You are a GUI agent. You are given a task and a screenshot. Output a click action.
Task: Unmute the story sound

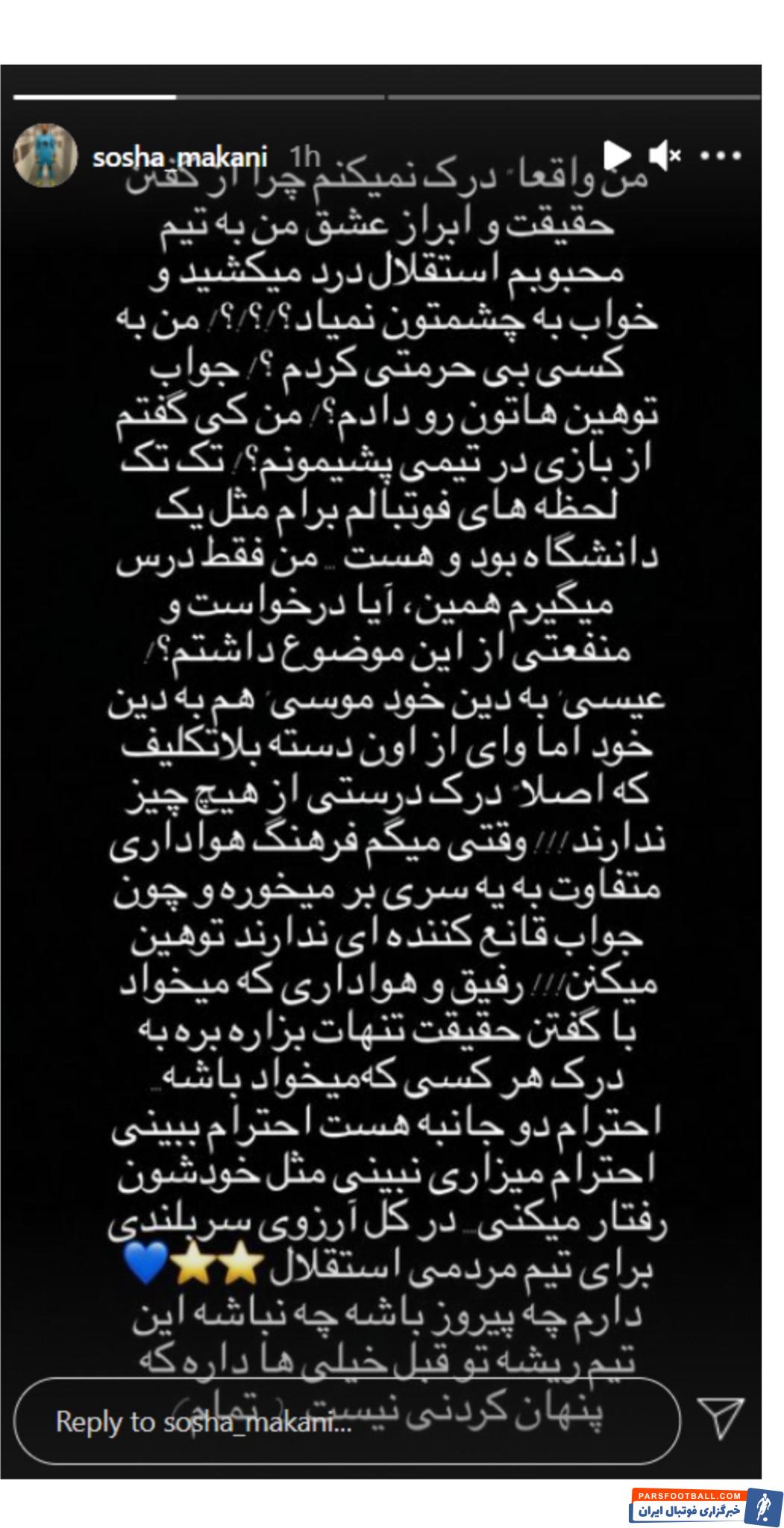click(x=665, y=156)
